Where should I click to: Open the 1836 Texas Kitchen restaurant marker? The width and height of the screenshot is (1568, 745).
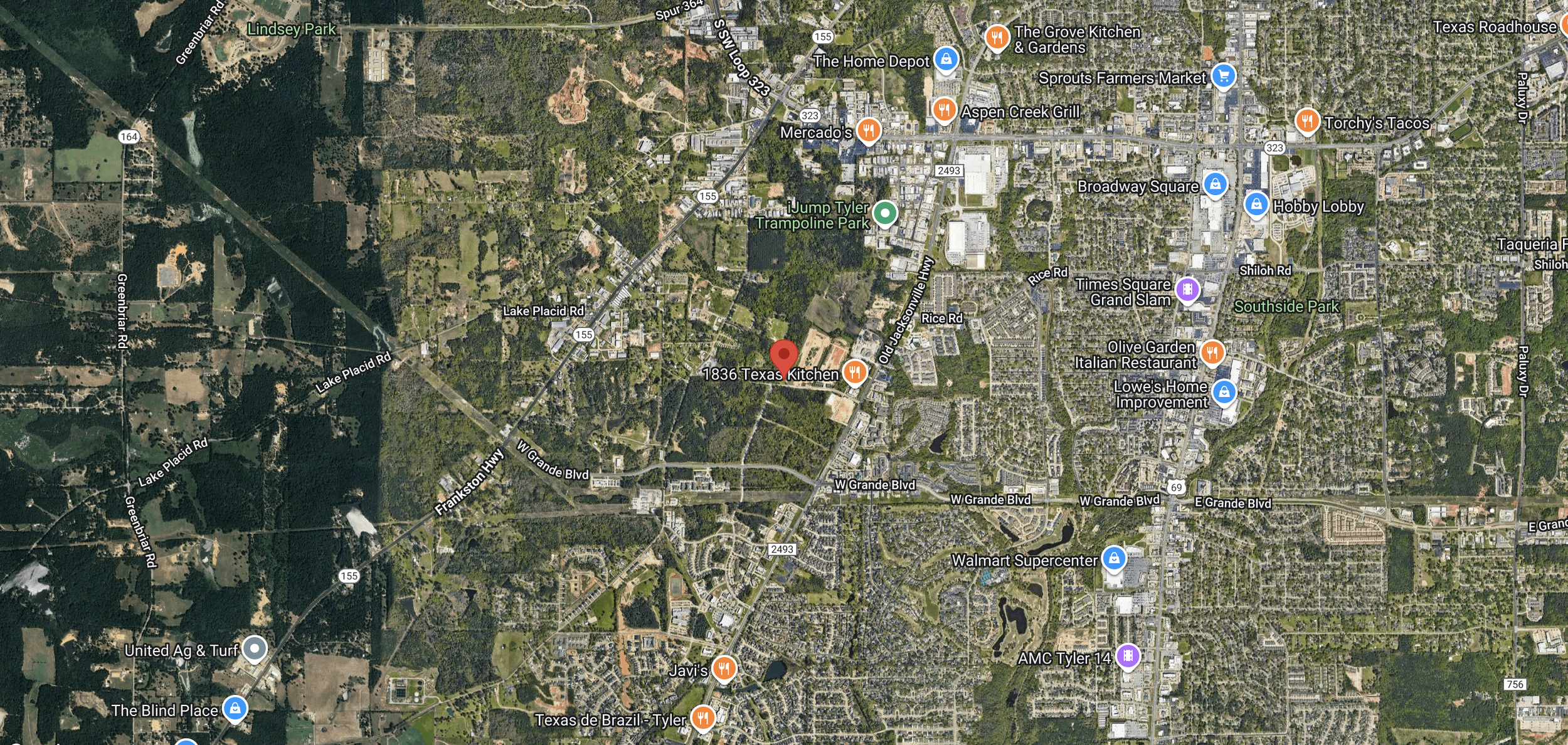click(854, 372)
